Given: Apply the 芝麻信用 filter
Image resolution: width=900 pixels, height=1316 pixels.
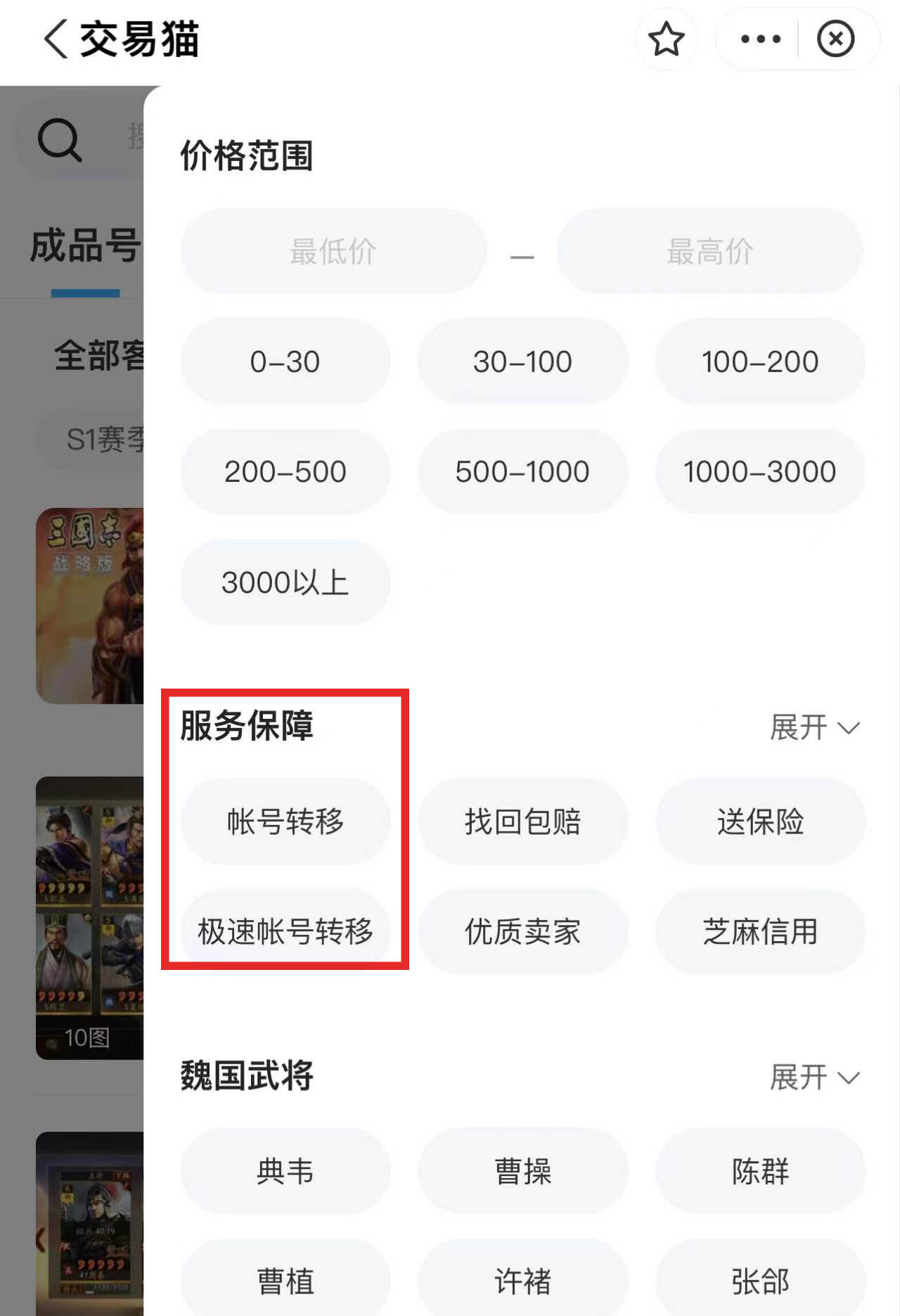Looking at the screenshot, I should tap(760, 931).
